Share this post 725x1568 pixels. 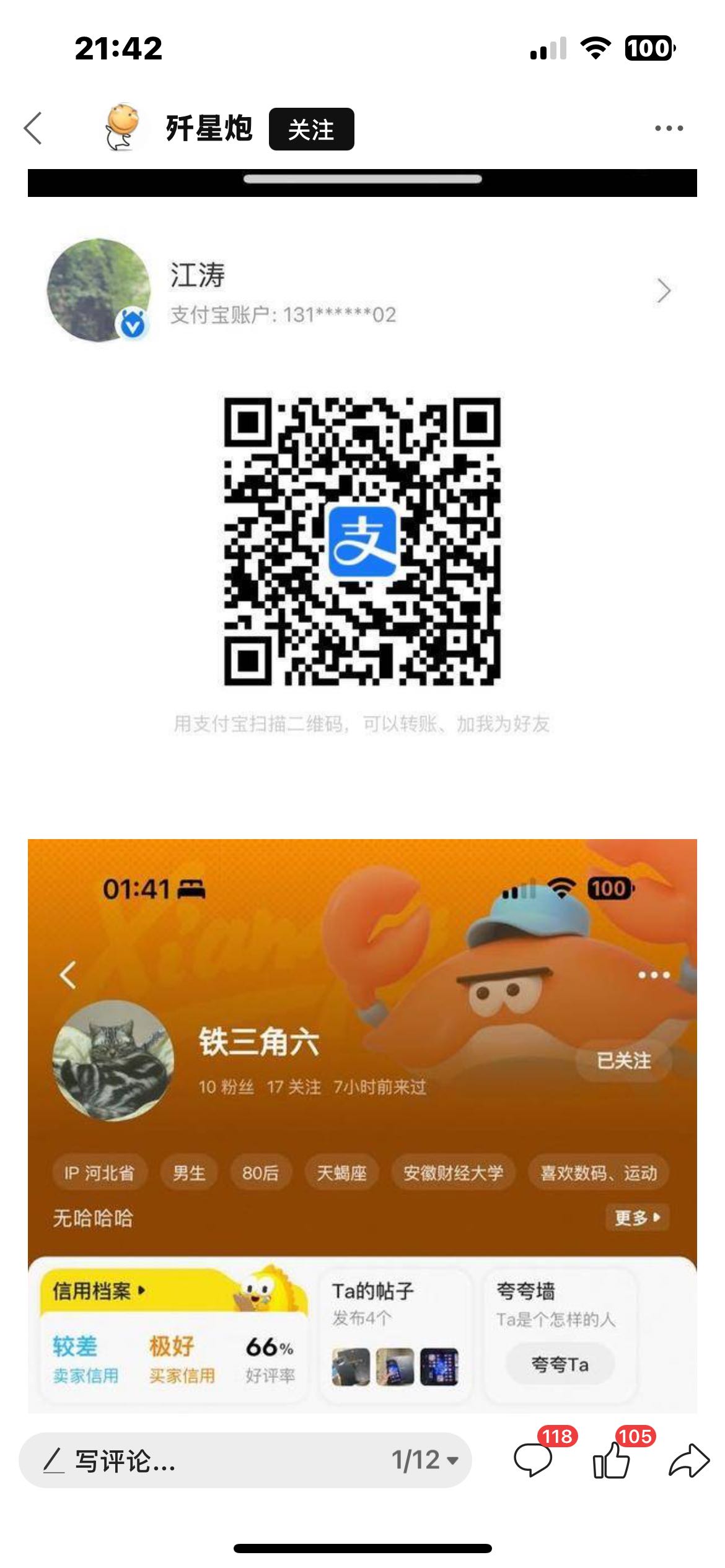click(x=688, y=1460)
